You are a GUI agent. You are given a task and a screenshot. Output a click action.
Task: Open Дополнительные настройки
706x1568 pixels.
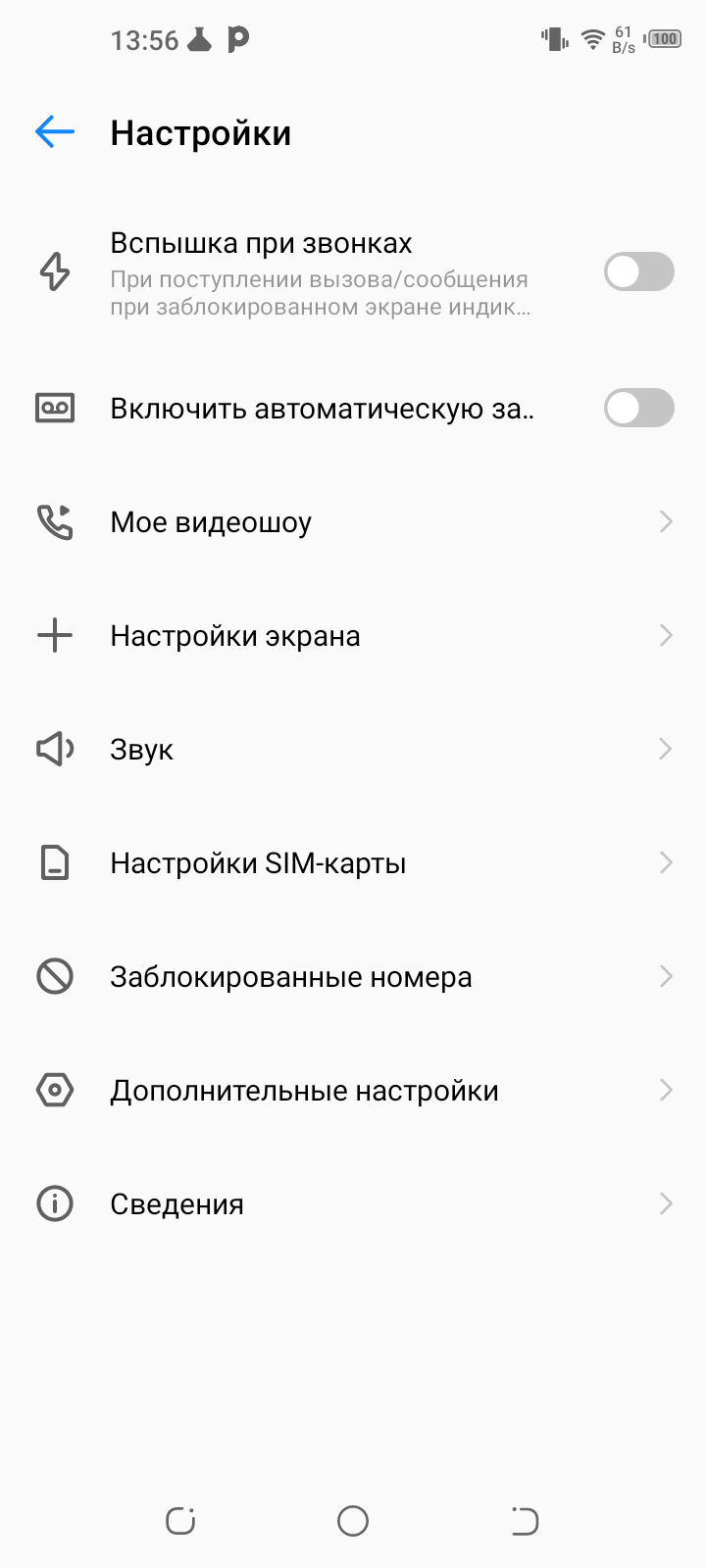click(353, 1091)
